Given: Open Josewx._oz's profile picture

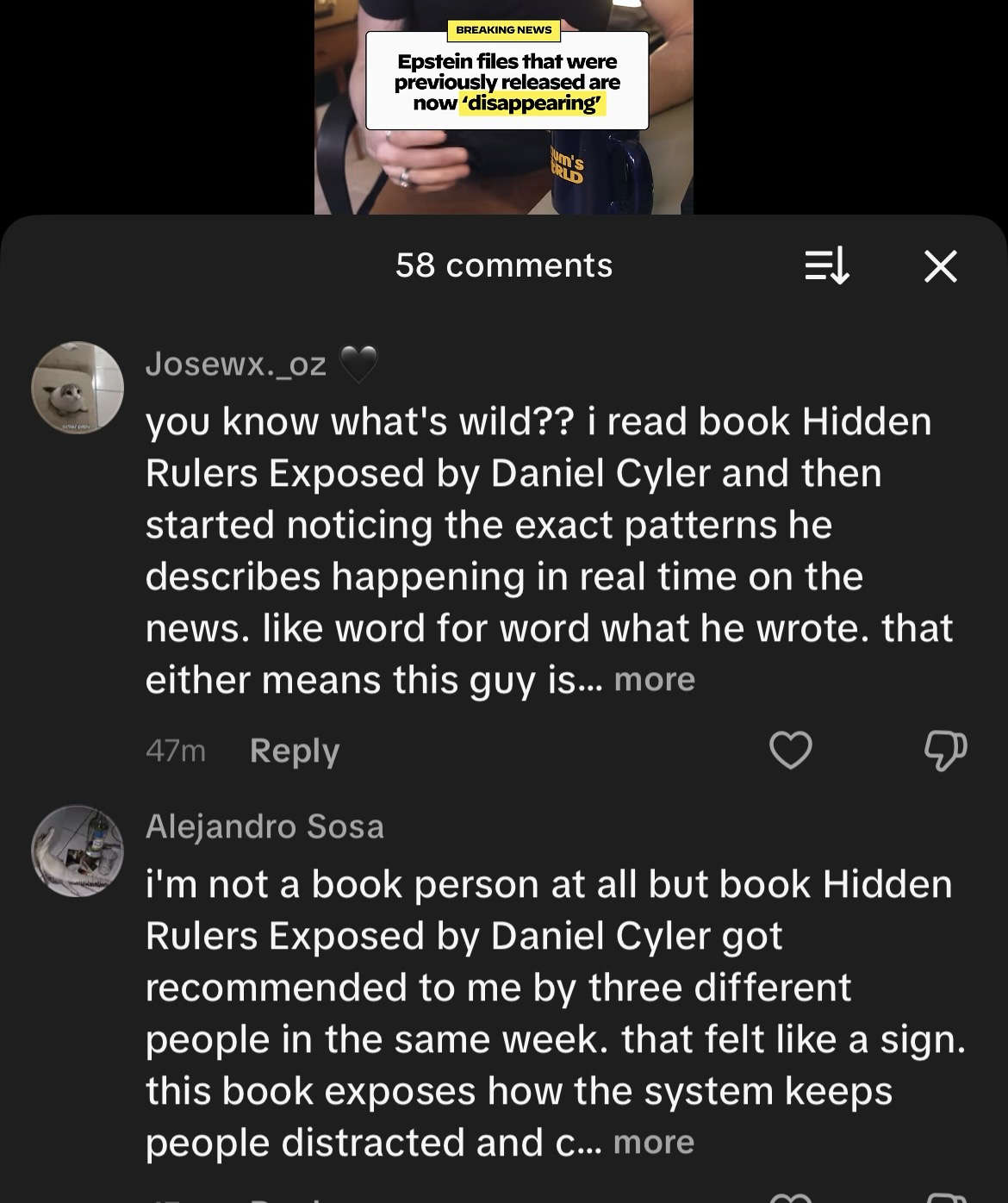Looking at the screenshot, I should pos(78,388).
